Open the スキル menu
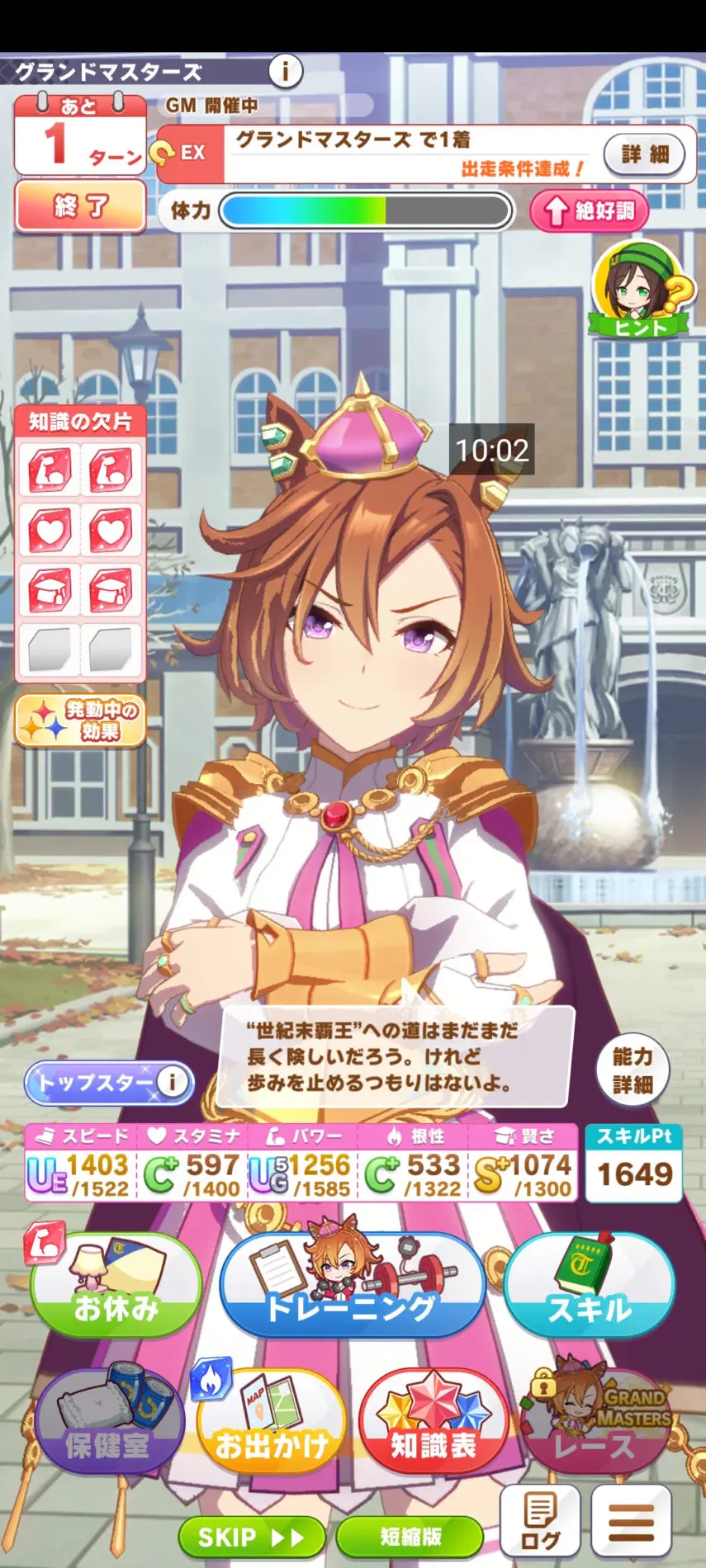706x1568 pixels. (589, 1287)
